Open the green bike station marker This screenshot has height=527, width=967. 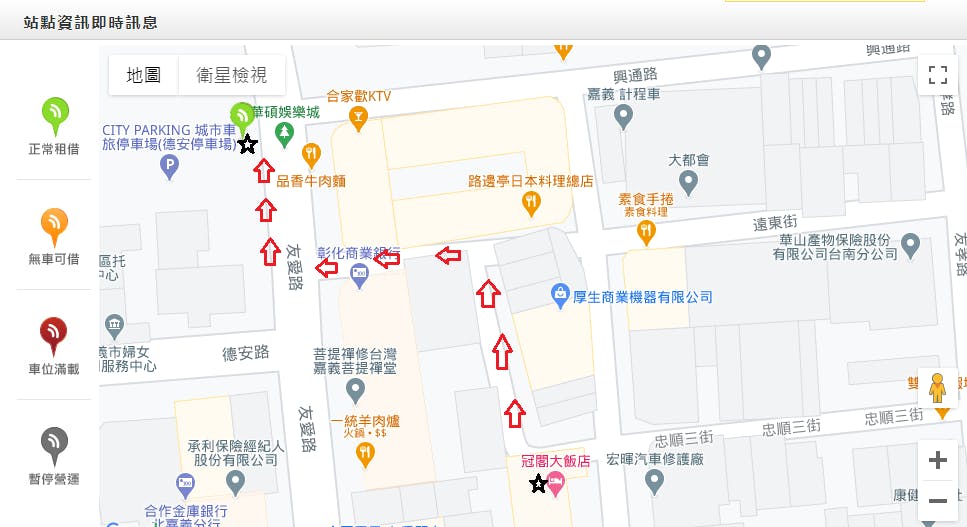[x=241, y=115]
